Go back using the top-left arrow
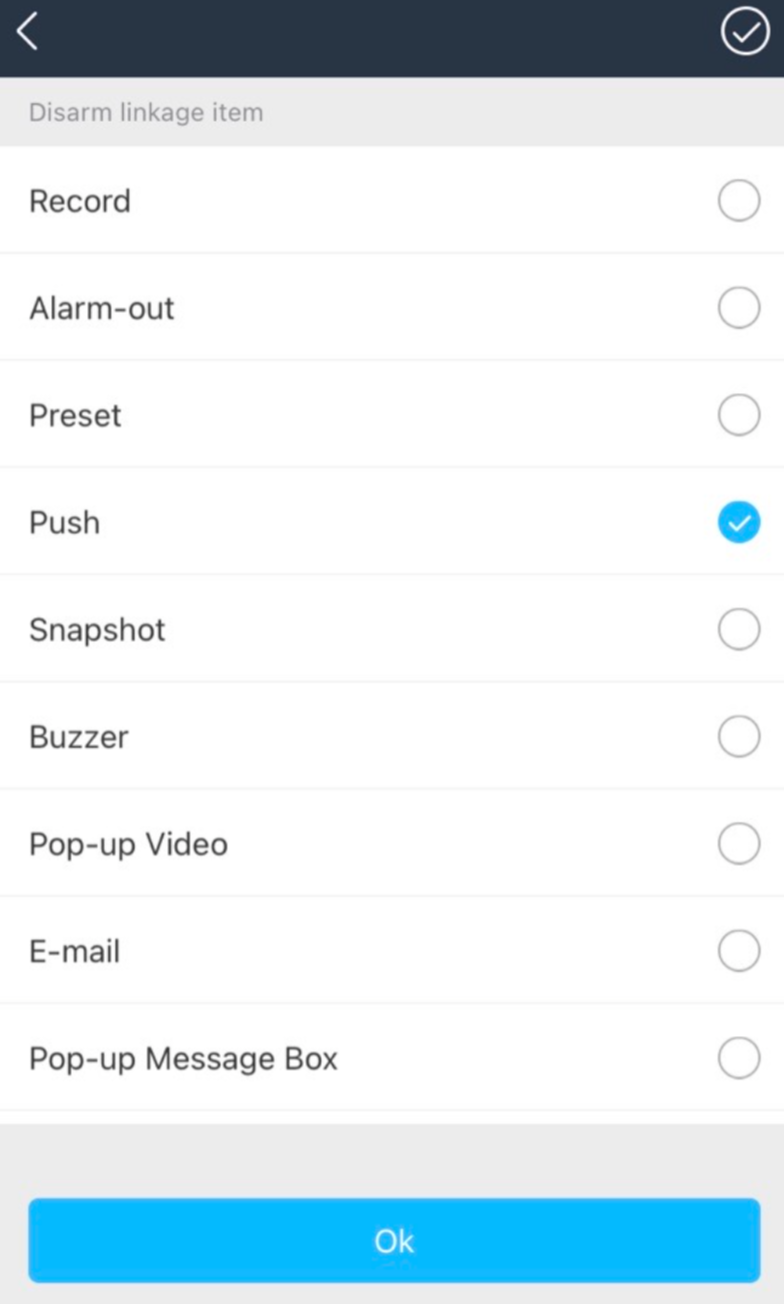Viewport: 784px width, 1304px height. [28, 32]
